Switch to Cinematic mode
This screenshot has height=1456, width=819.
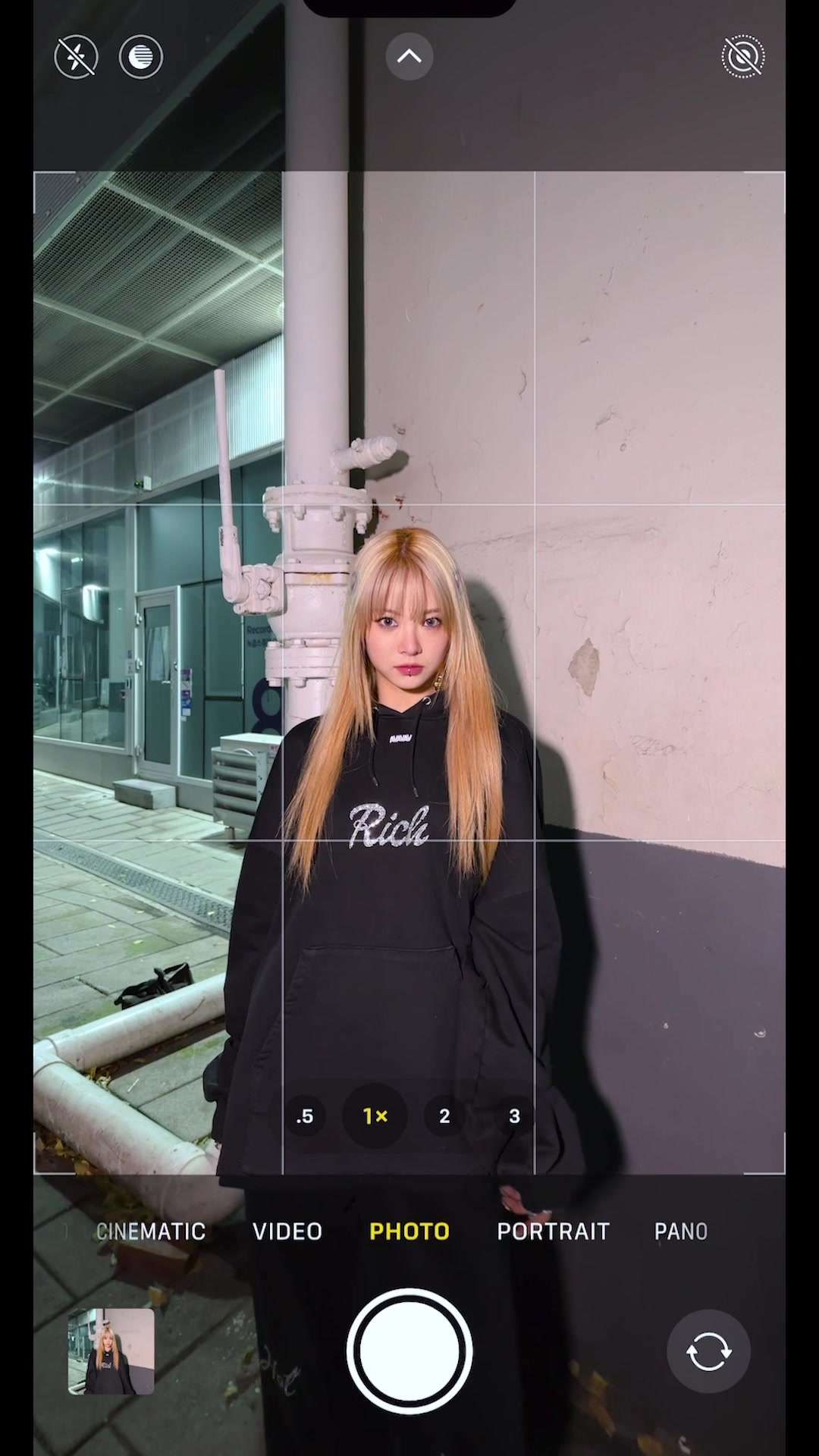pyautogui.click(x=151, y=1232)
